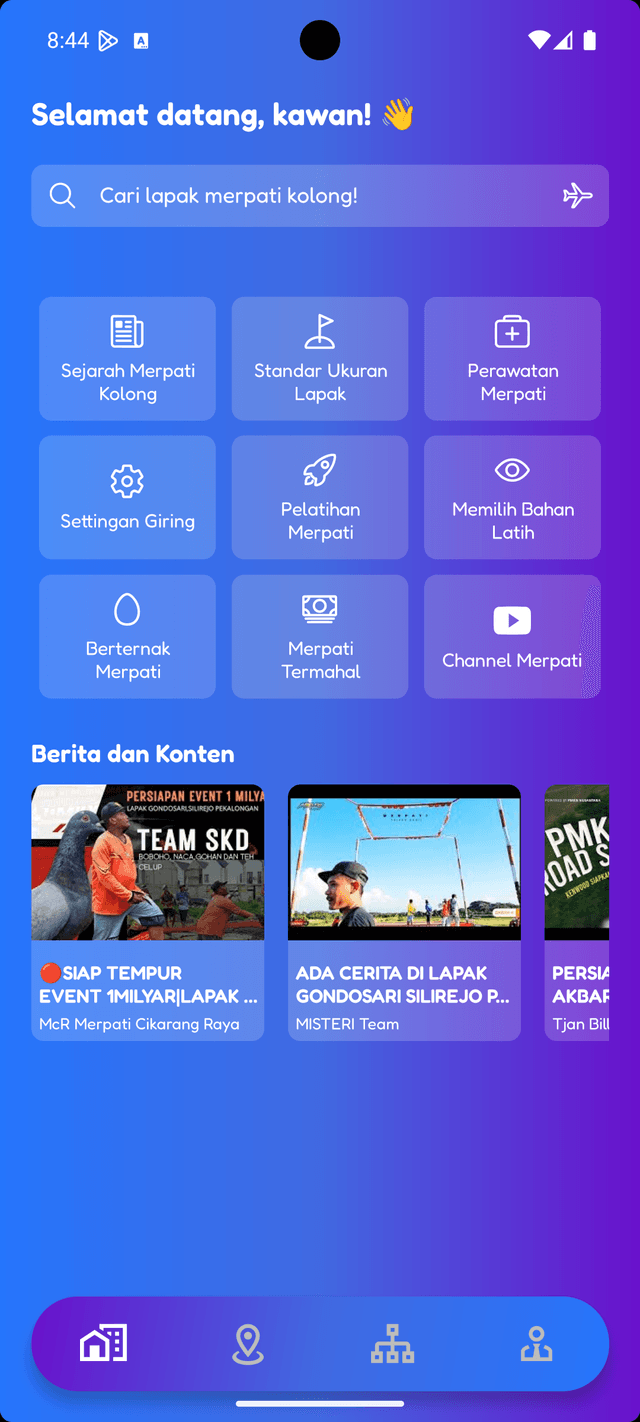Switch to the map location tab
Screen dimensions: 640x1422
[x=247, y=1343]
